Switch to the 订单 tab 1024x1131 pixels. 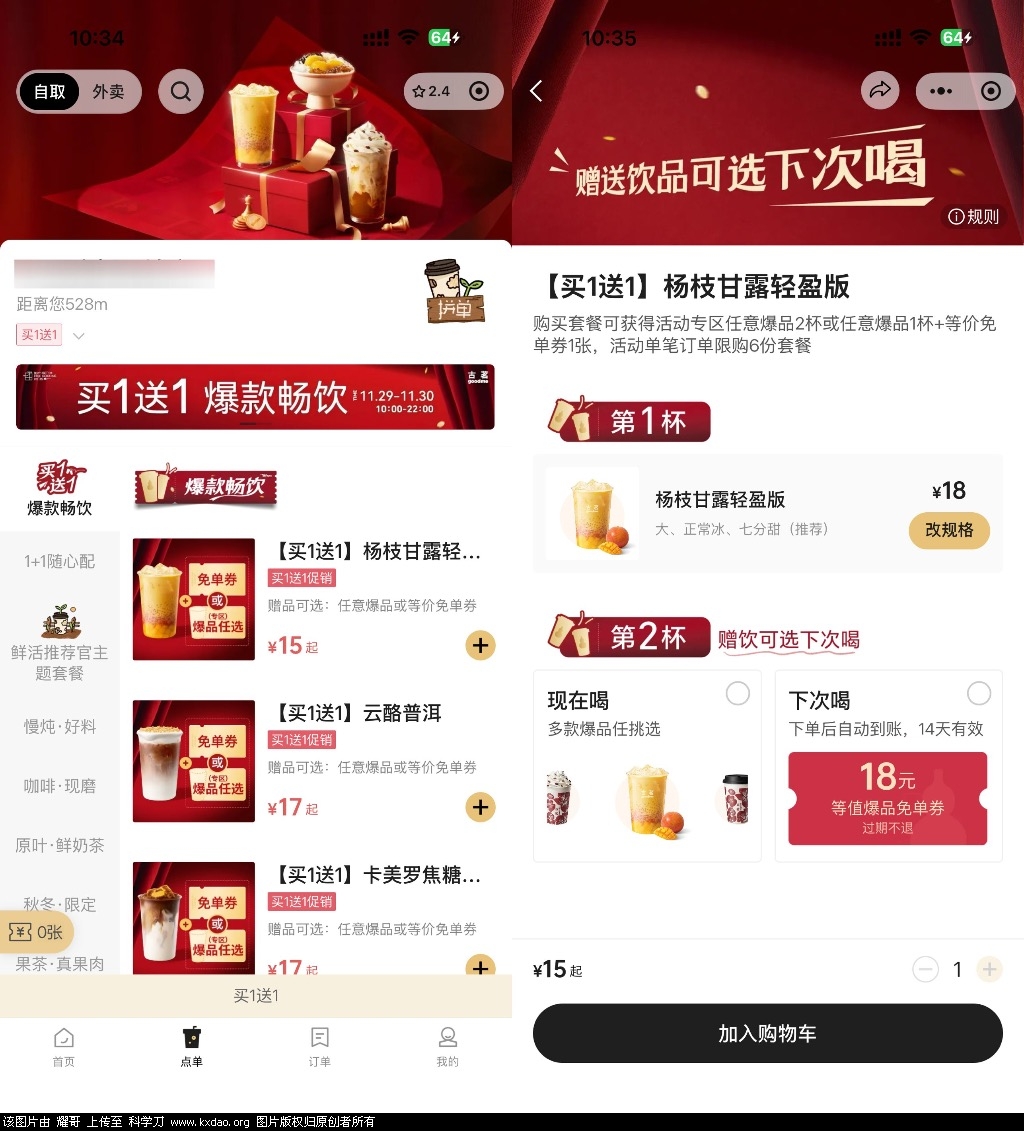coord(320,1046)
